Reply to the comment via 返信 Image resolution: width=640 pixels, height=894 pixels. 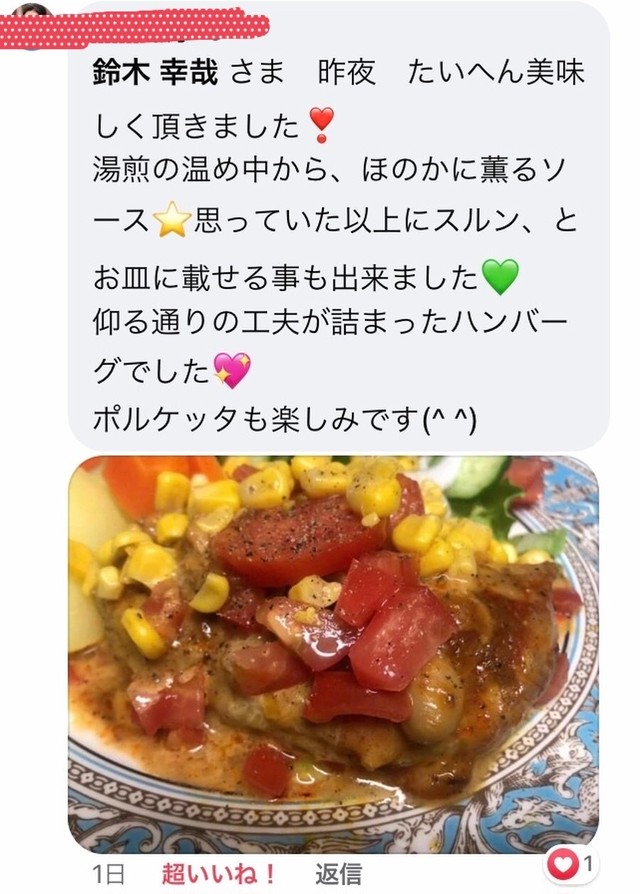click(338, 873)
